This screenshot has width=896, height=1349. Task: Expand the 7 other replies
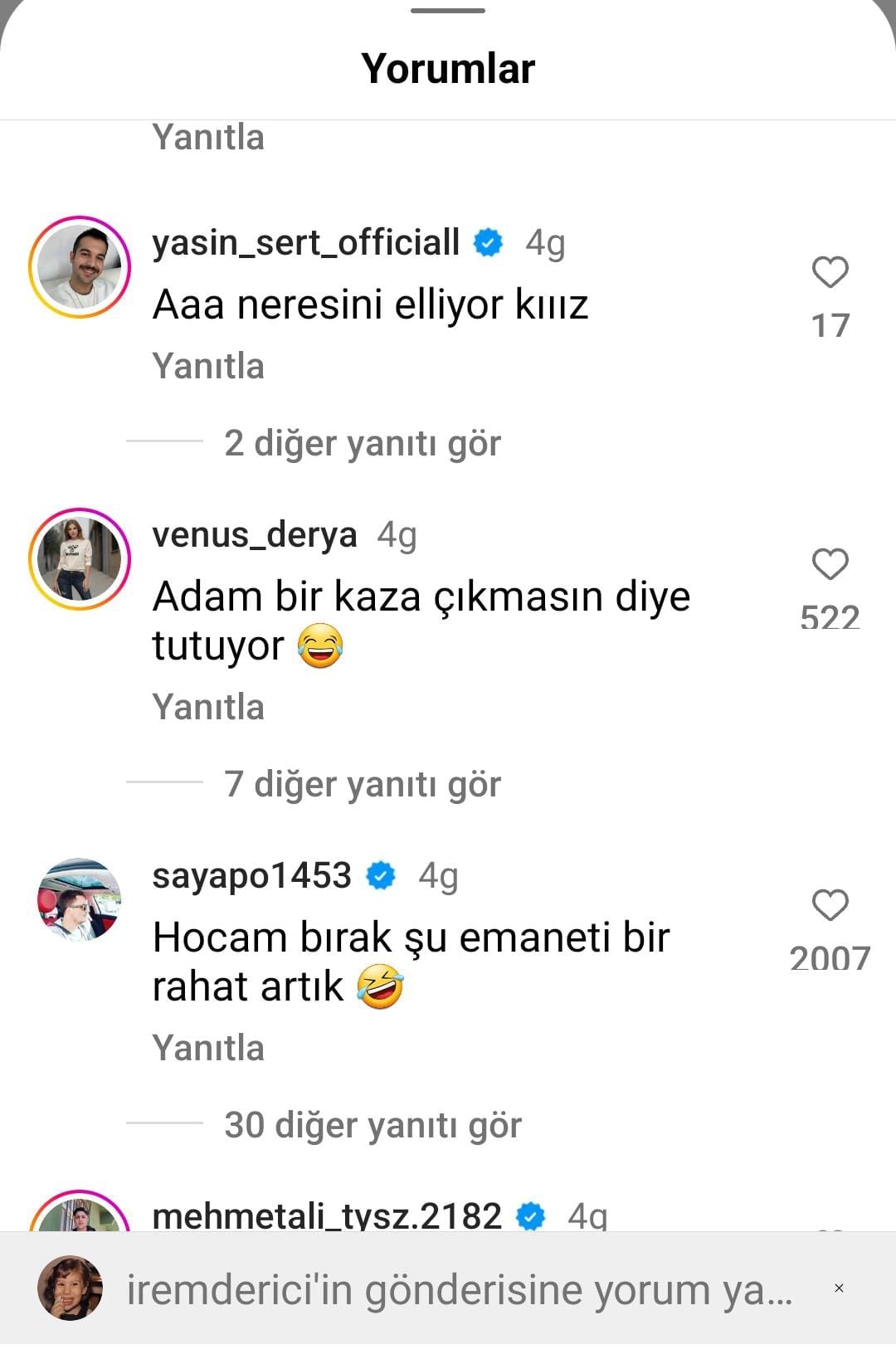click(x=363, y=784)
